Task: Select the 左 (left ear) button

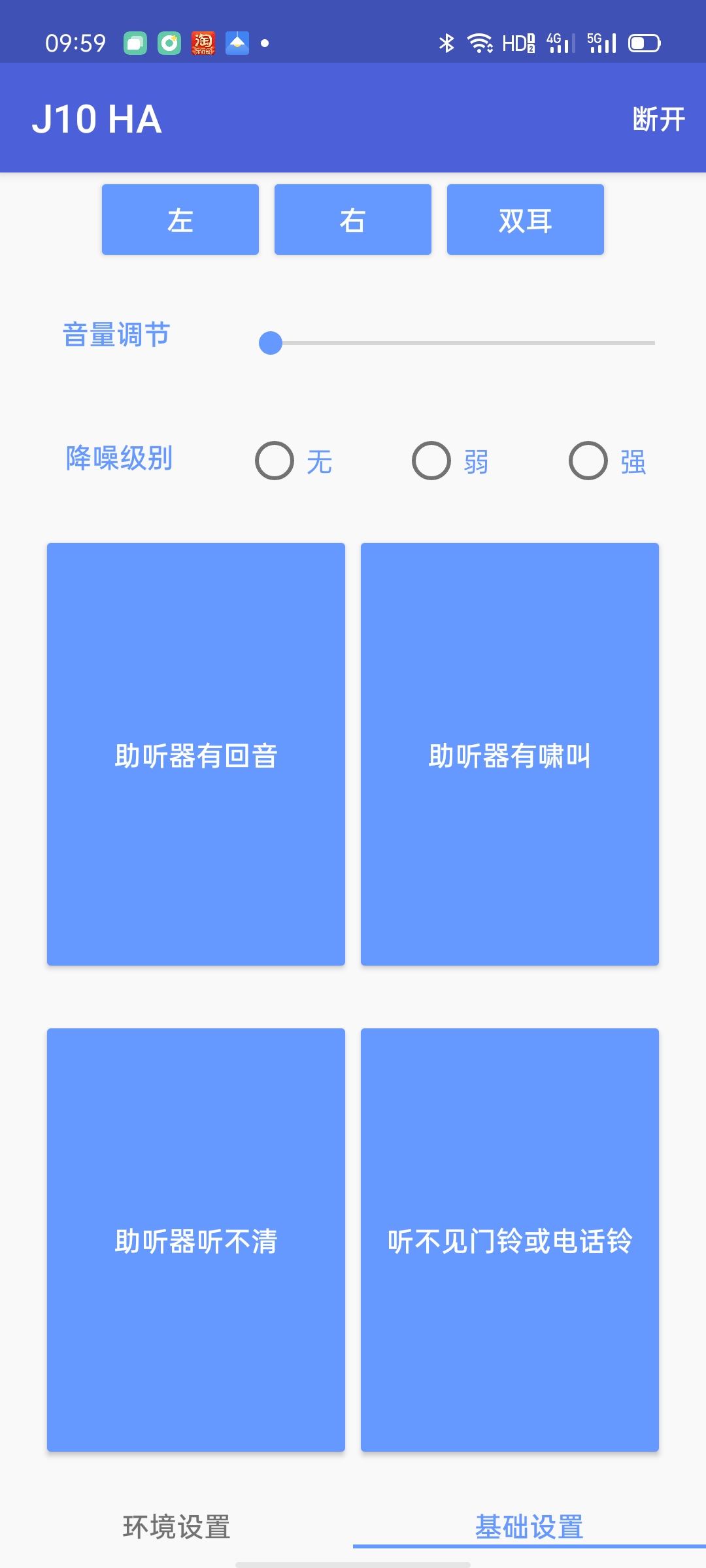Action: pyautogui.click(x=180, y=220)
